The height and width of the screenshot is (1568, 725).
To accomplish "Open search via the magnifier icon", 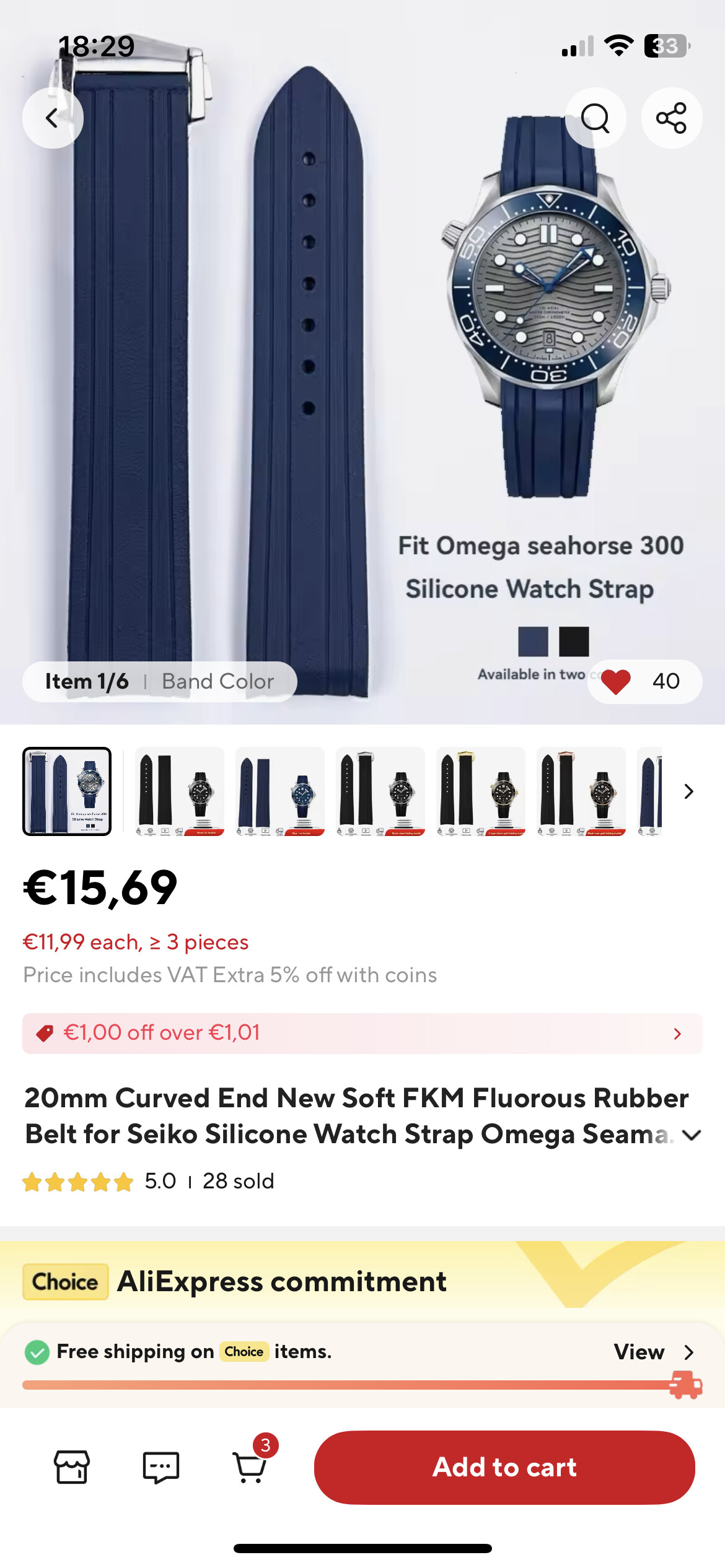I will [595, 118].
